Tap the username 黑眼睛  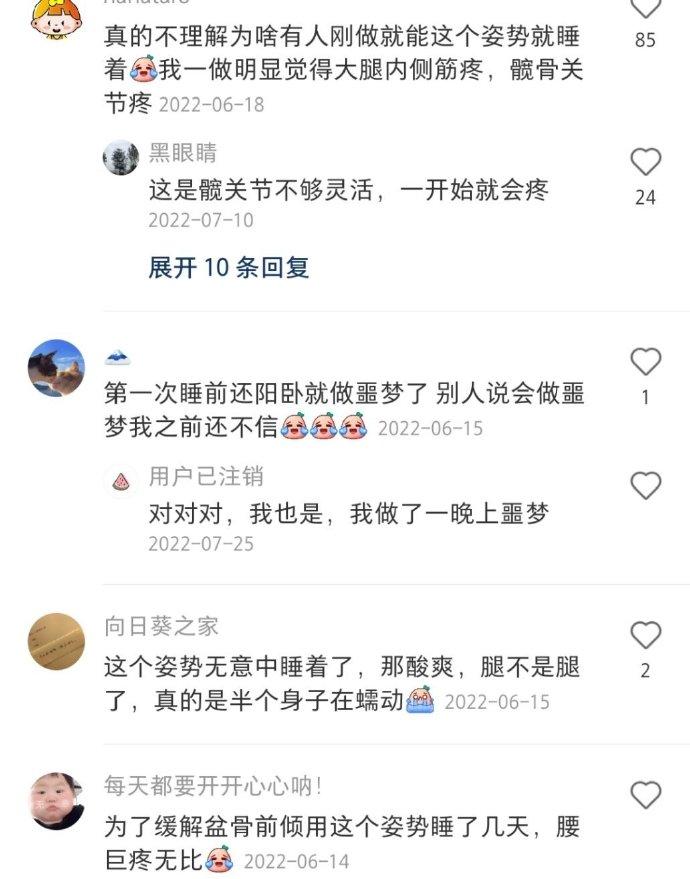pyautogui.click(x=182, y=153)
